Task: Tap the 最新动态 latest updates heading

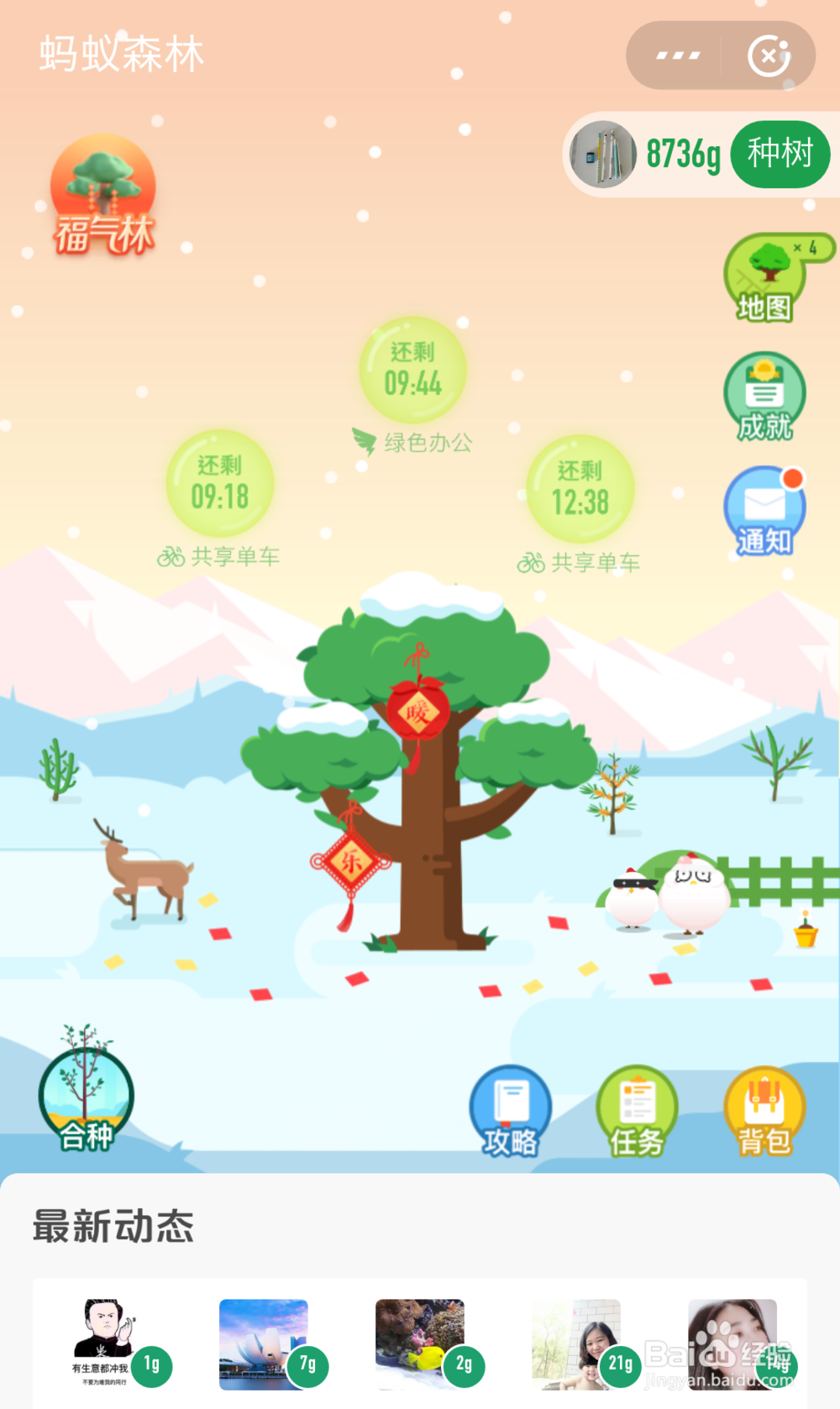Action: click(113, 1228)
